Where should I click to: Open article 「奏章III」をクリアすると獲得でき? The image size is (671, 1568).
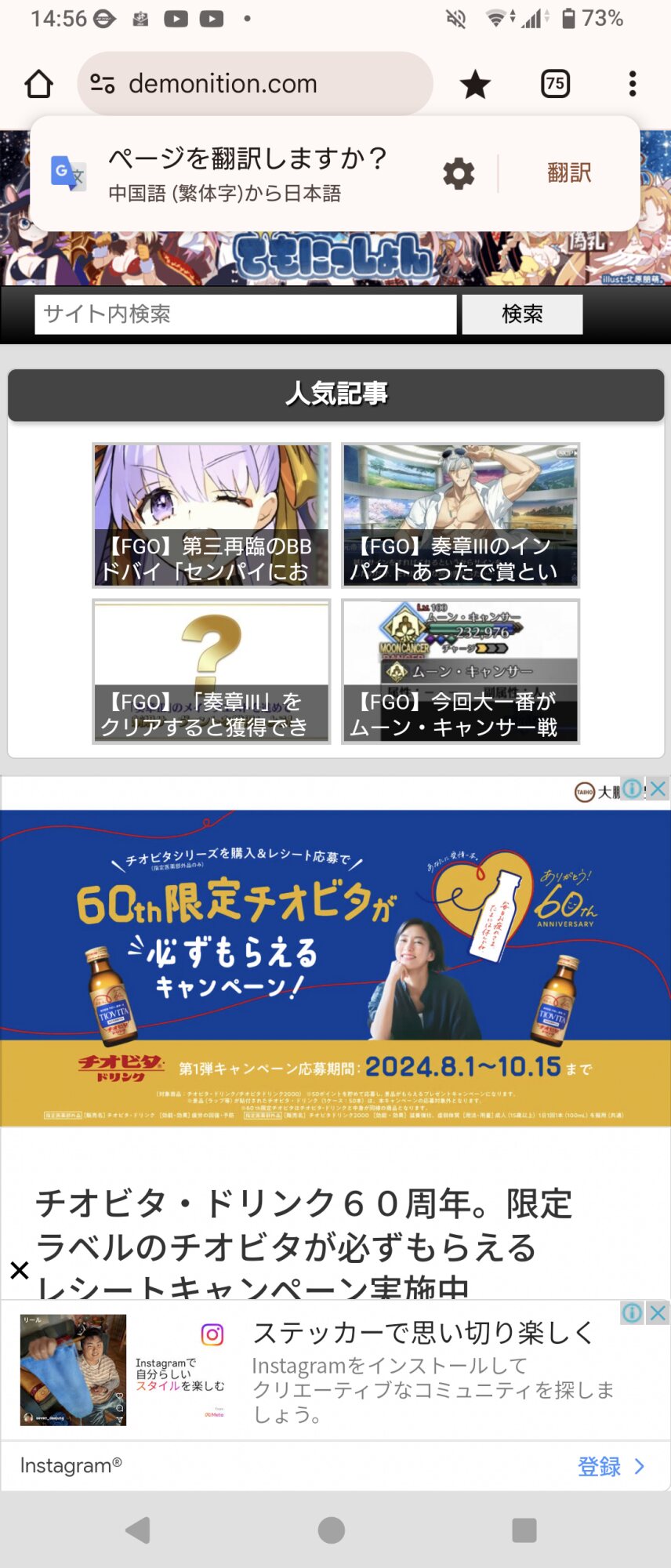[x=211, y=671]
